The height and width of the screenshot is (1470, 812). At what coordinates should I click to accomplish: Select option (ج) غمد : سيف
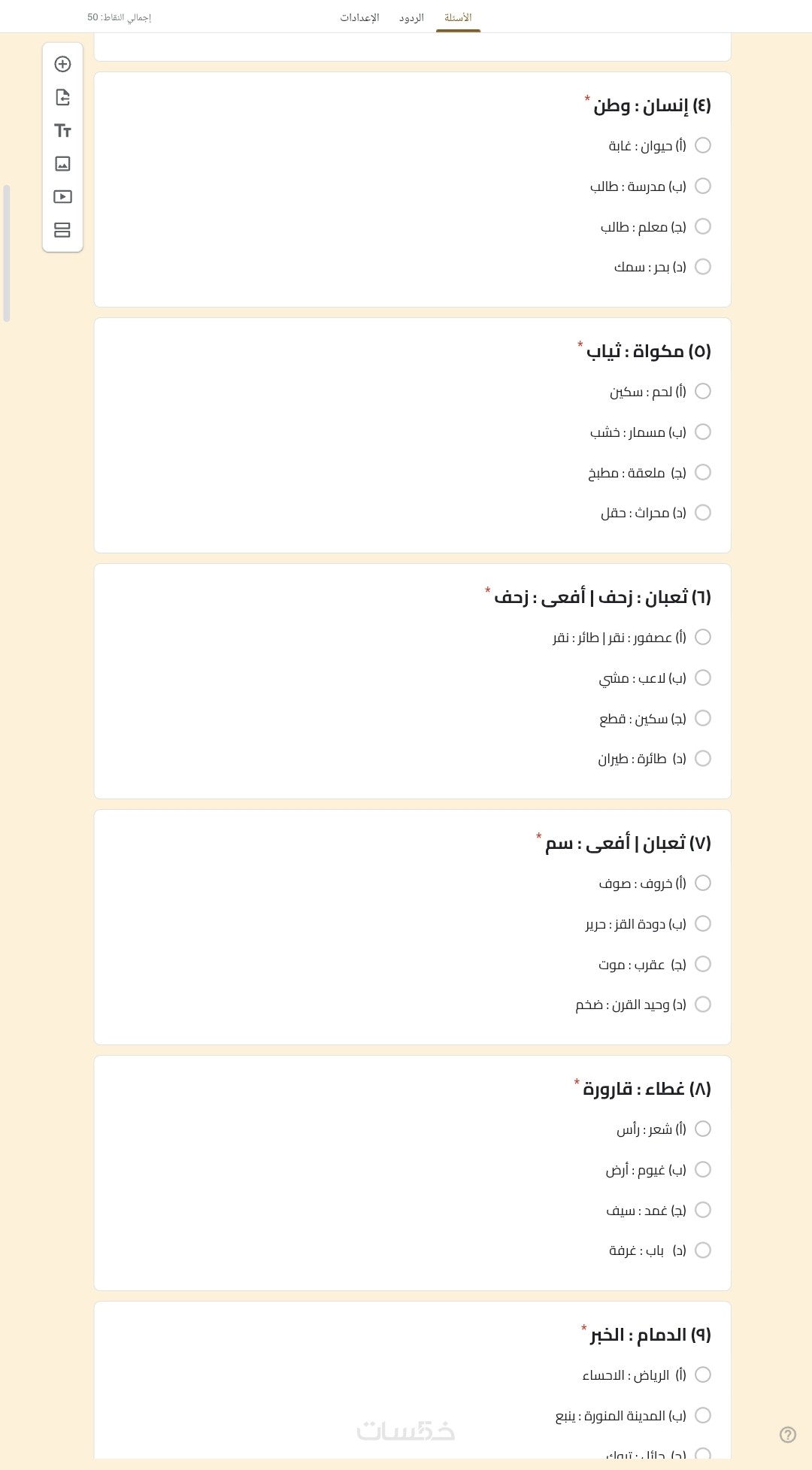pos(703,1210)
